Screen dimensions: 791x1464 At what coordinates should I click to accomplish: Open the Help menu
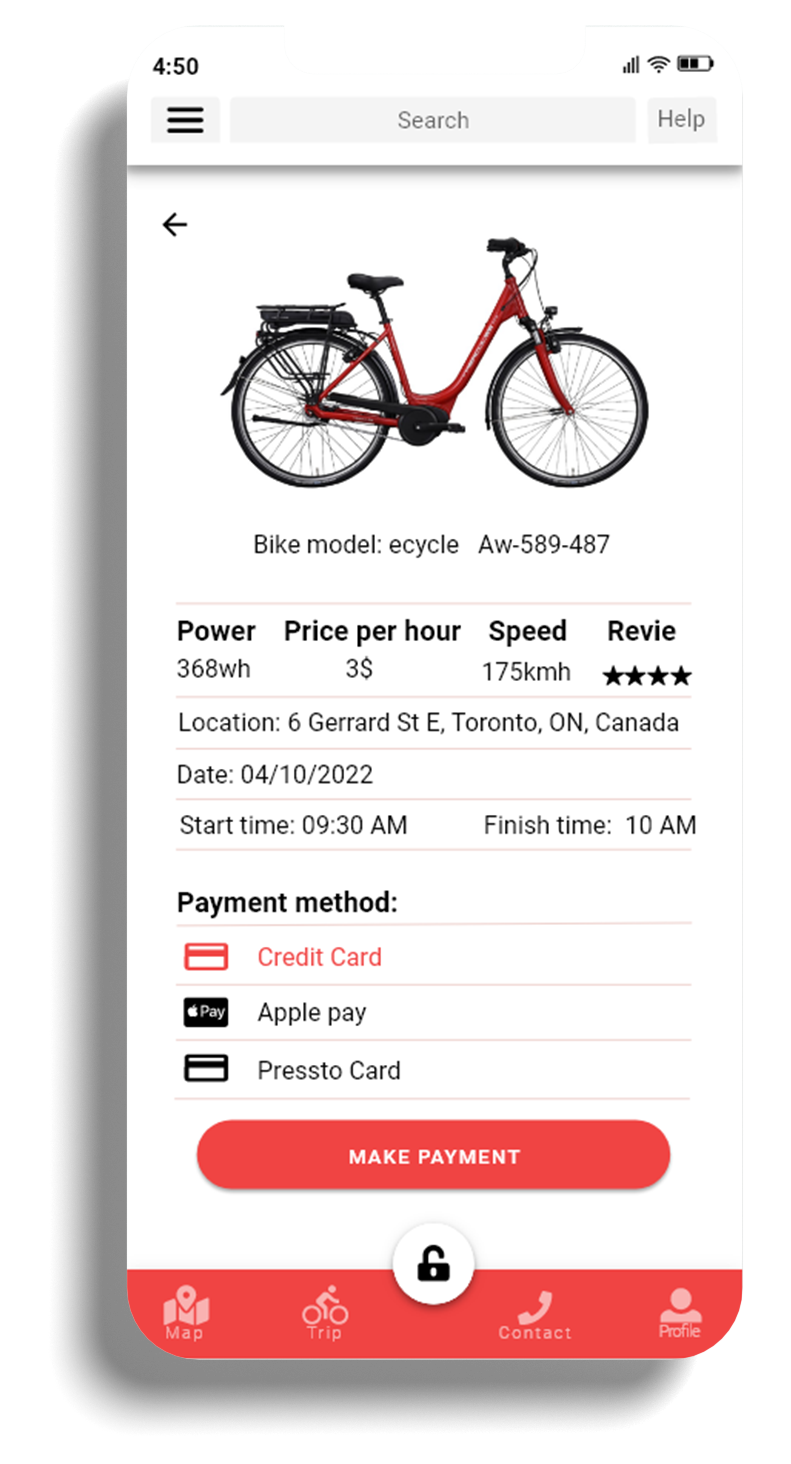point(682,120)
